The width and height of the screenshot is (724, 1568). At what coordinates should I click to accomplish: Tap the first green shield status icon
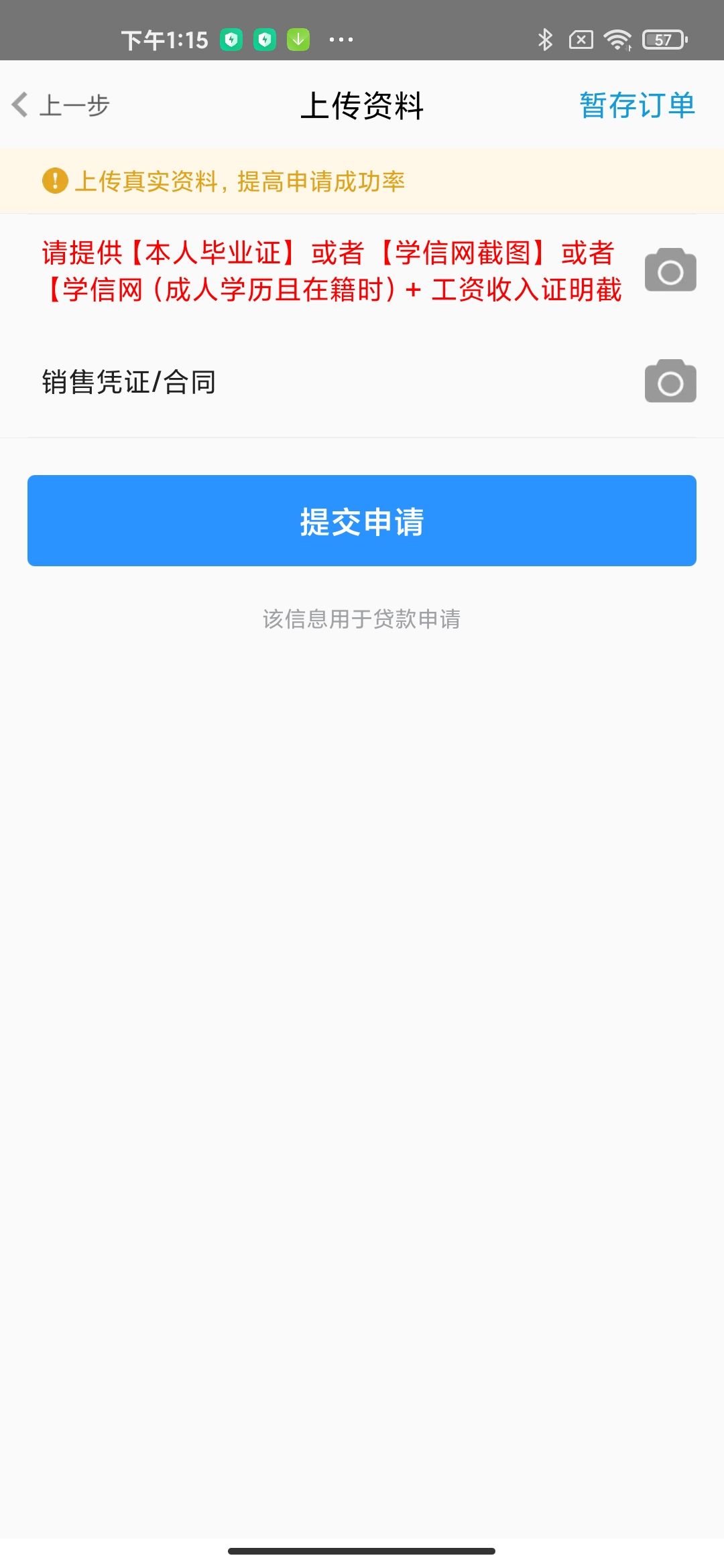(232, 40)
